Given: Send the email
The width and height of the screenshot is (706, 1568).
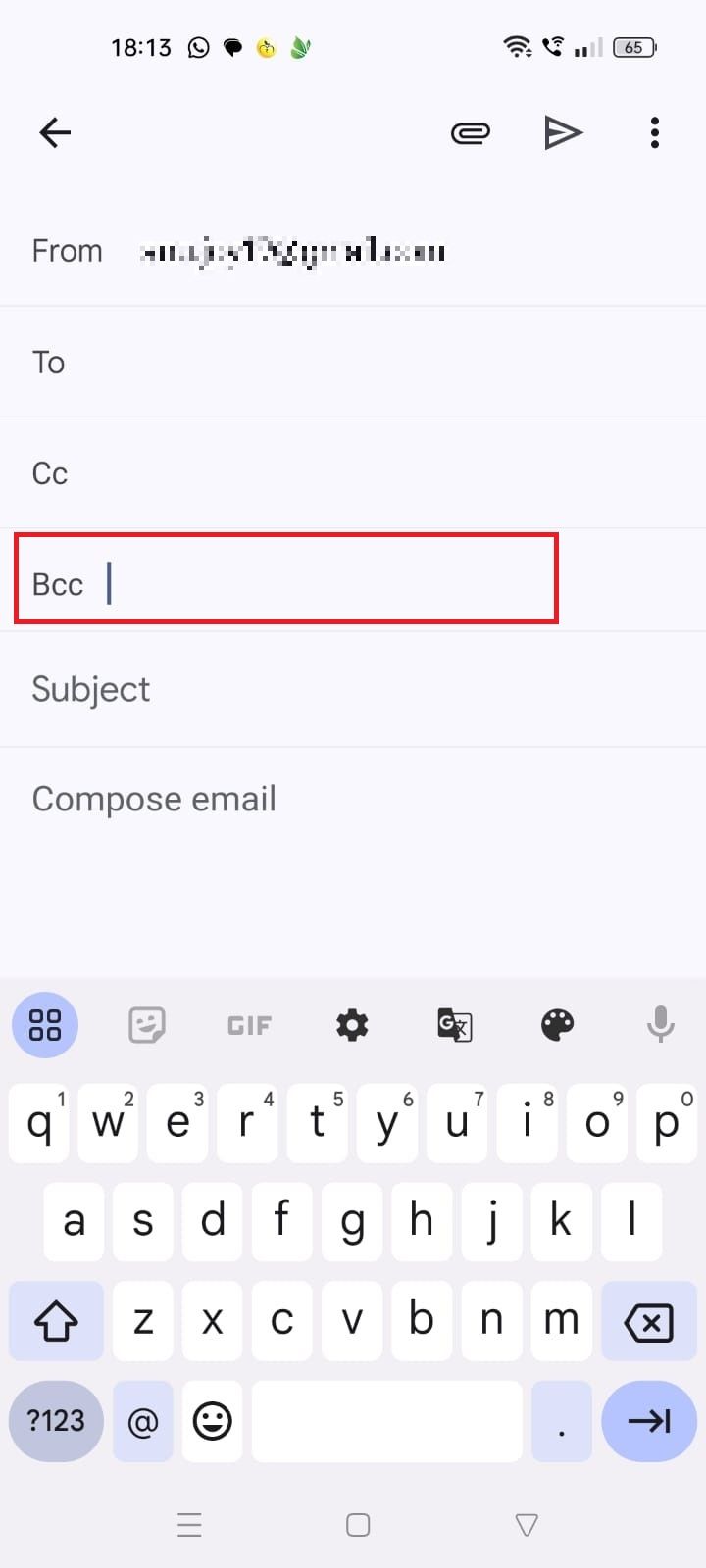Looking at the screenshot, I should [563, 132].
